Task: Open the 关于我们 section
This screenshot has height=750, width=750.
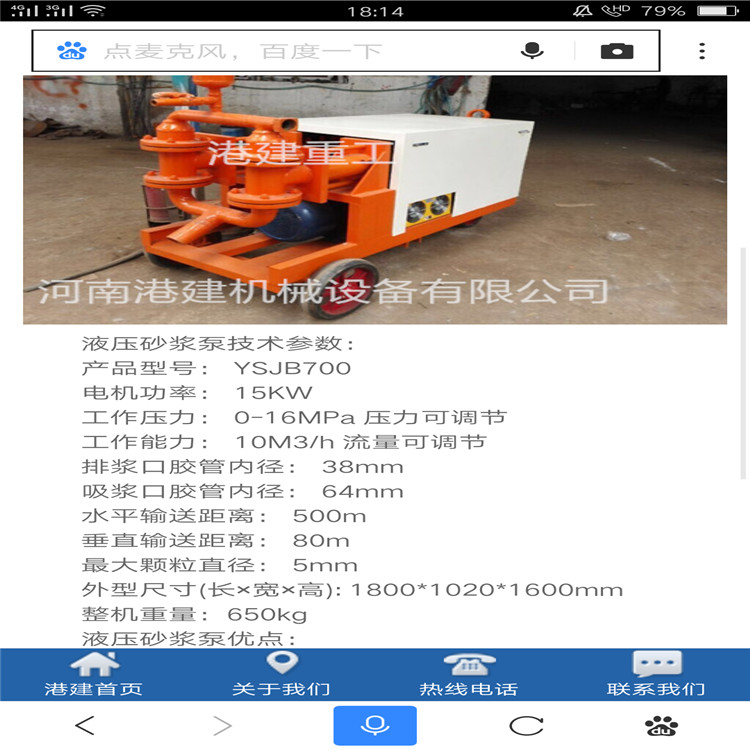Action: 281,674
